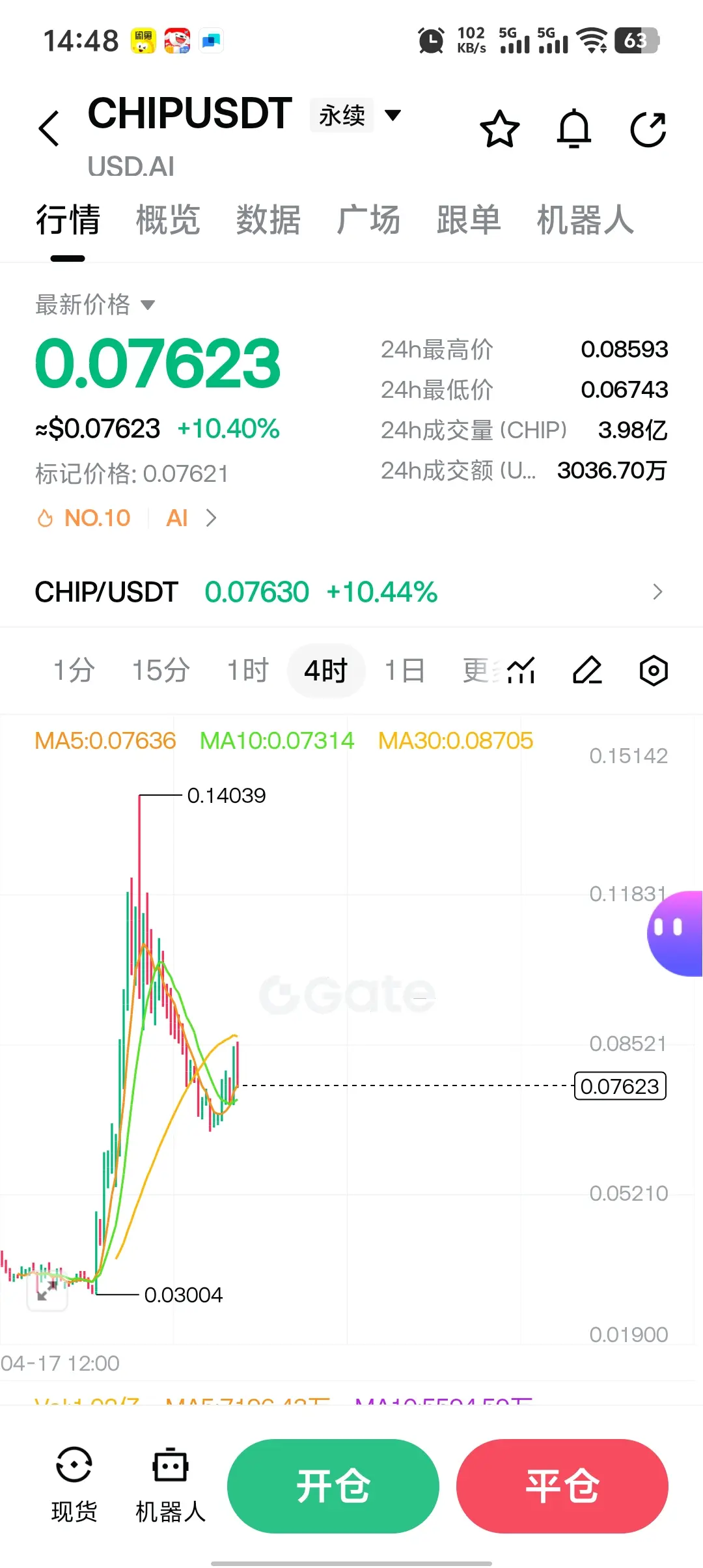Tap the red 平仓 button
The image size is (703, 1568).
(562, 1486)
